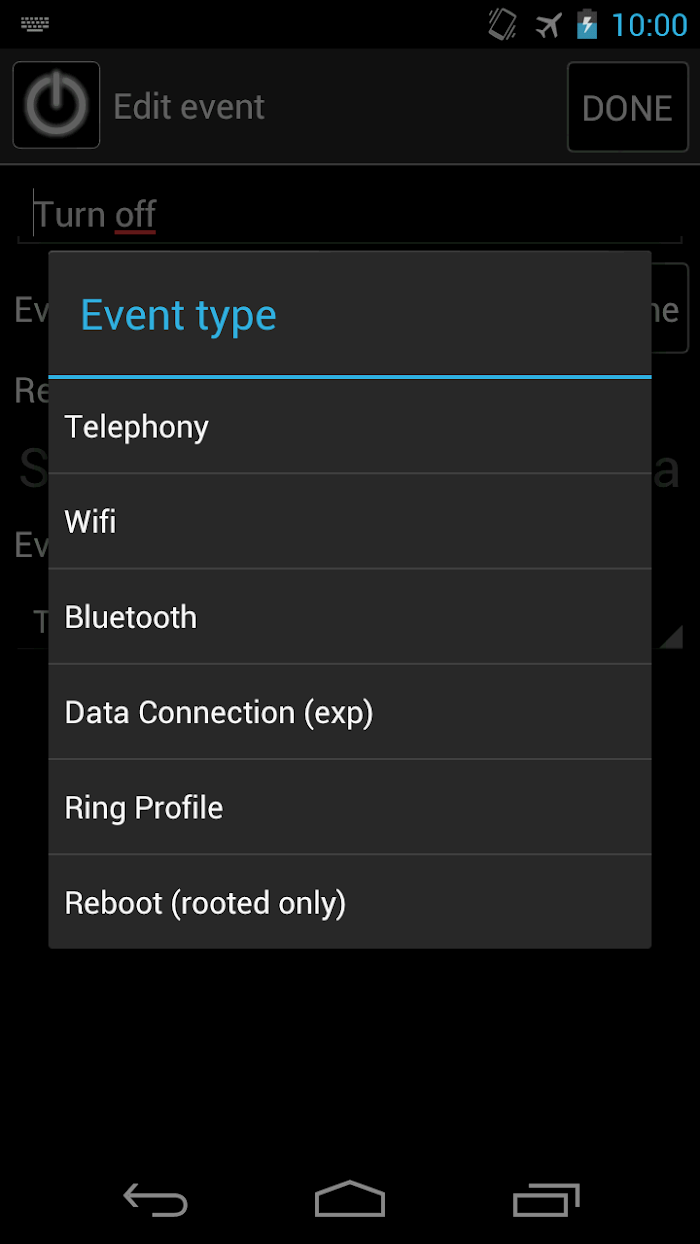Choose the Wifi event type

pyautogui.click(x=350, y=522)
